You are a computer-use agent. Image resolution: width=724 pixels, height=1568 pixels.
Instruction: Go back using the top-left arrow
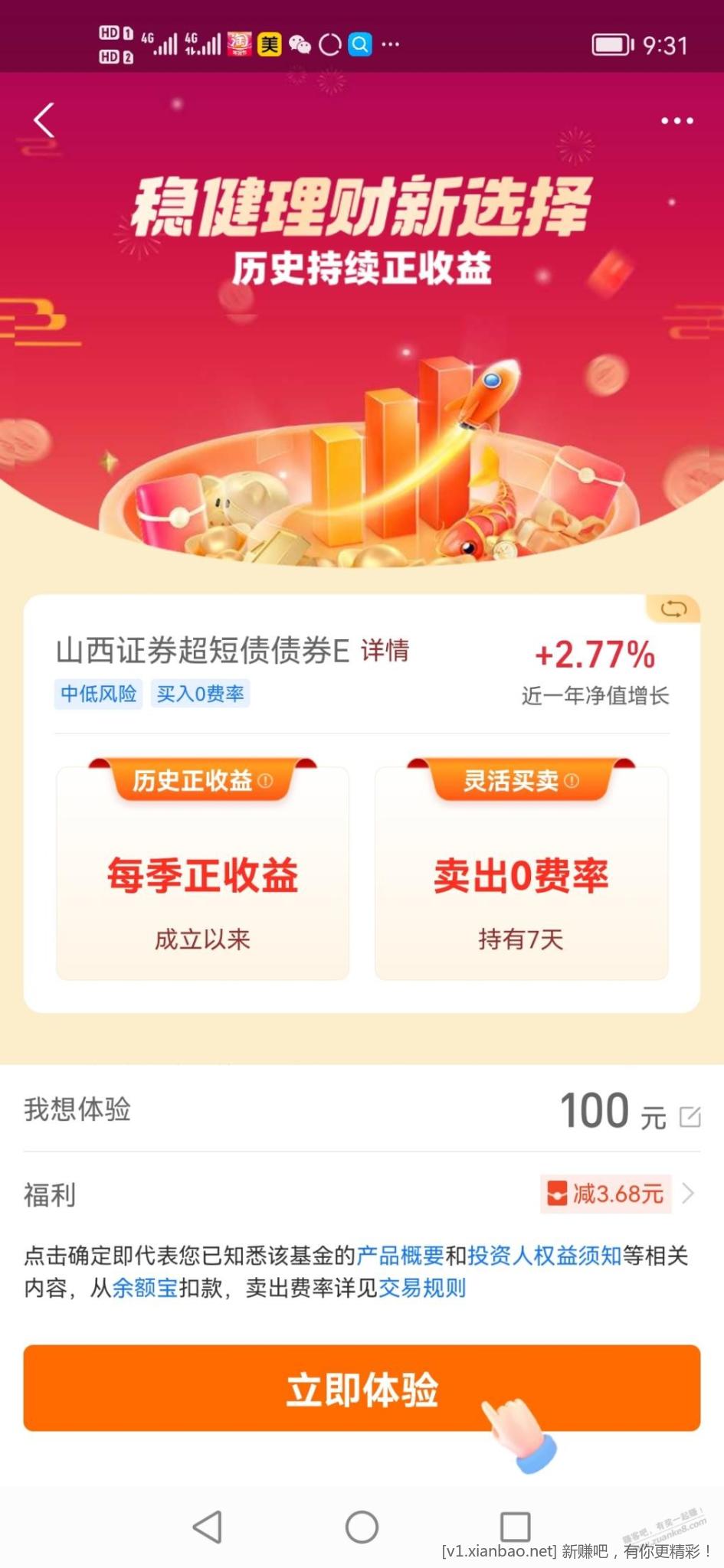pos(44,121)
